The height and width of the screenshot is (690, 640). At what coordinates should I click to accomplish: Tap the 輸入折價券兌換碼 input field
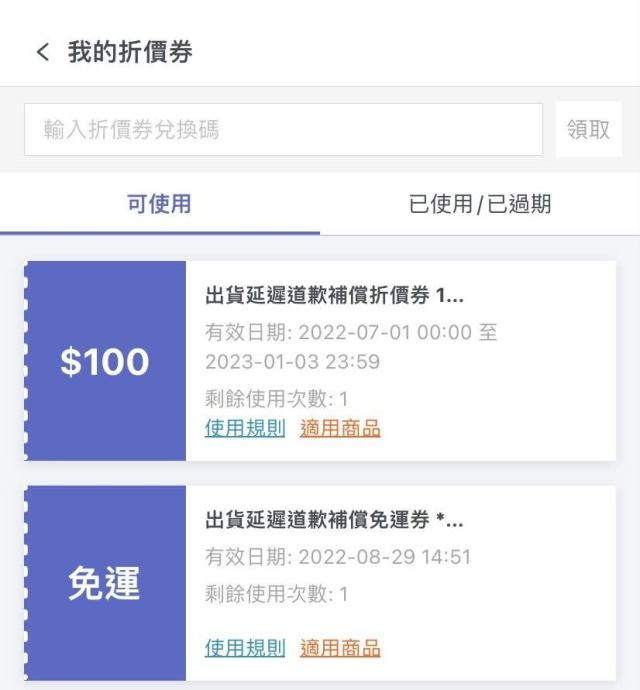pyautogui.click(x=283, y=130)
